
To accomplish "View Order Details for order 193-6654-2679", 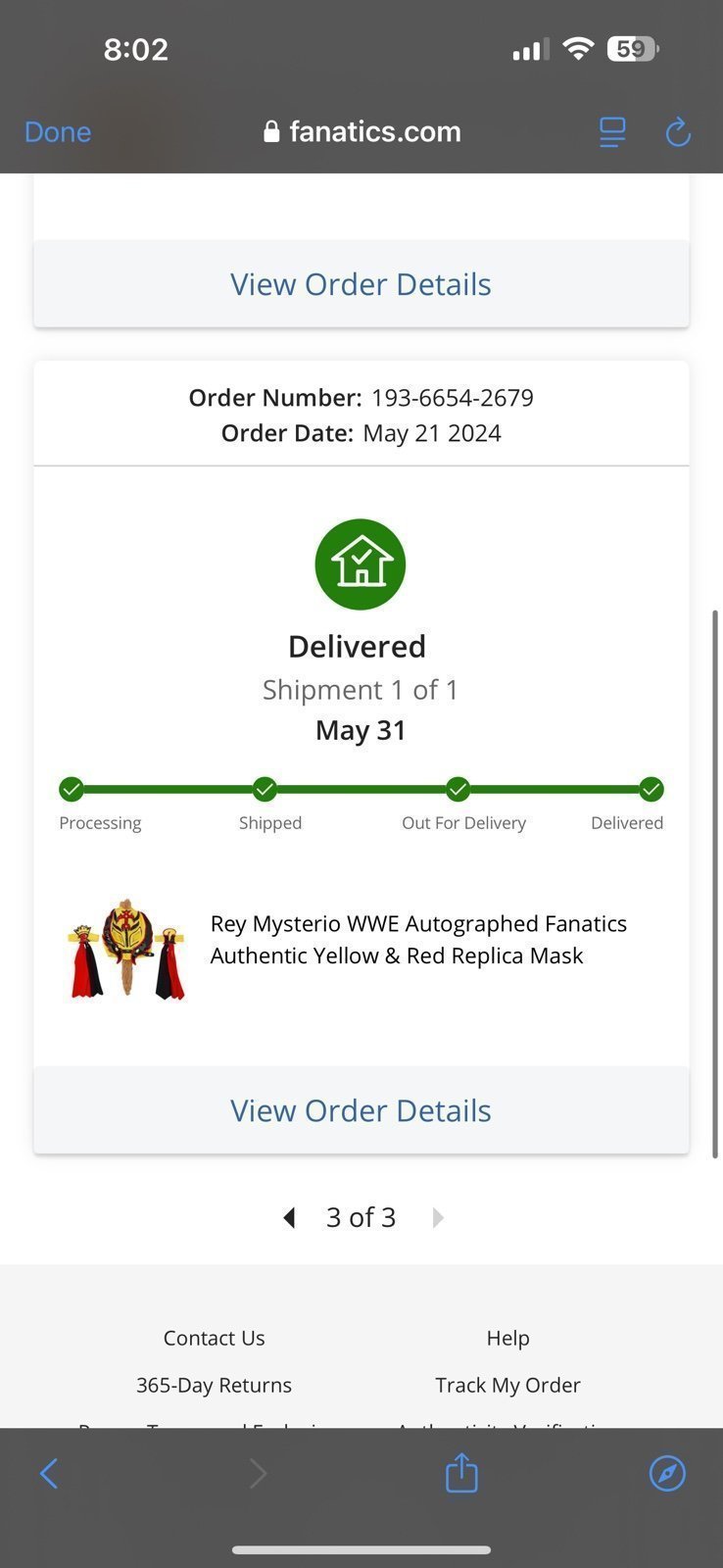I will [x=361, y=1110].
